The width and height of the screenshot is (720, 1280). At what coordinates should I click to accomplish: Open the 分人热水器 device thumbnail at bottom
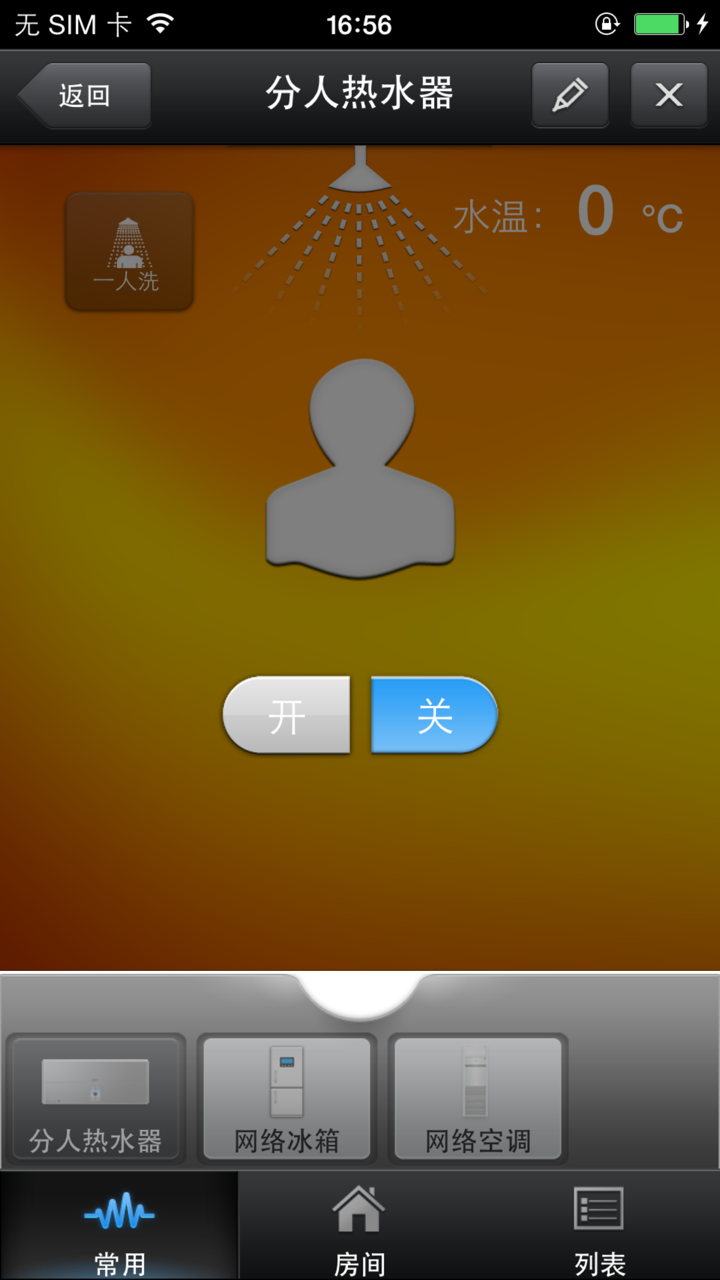(x=95, y=1095)
